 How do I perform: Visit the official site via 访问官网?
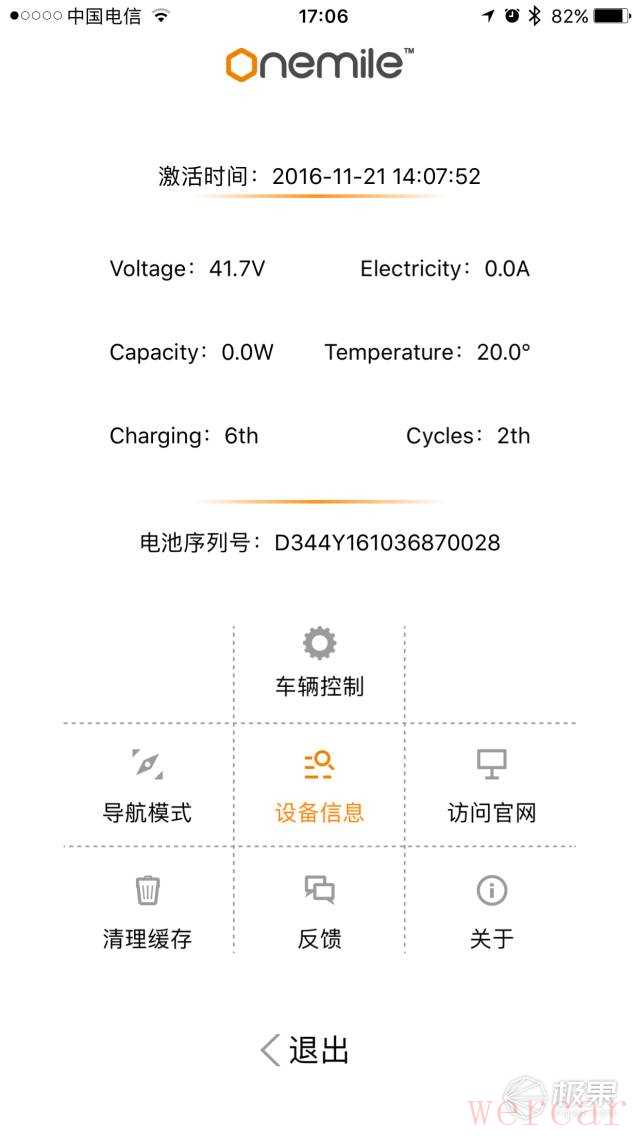[491, 787]
